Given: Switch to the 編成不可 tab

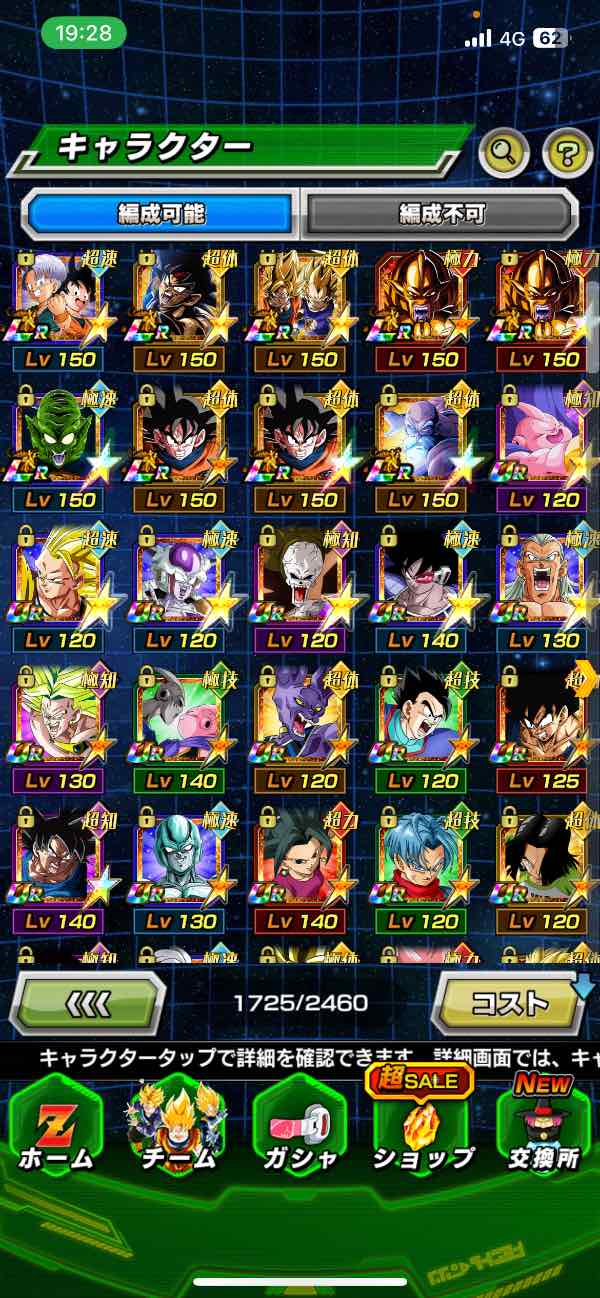Looking at the screenshot, I should click(441, 213).
